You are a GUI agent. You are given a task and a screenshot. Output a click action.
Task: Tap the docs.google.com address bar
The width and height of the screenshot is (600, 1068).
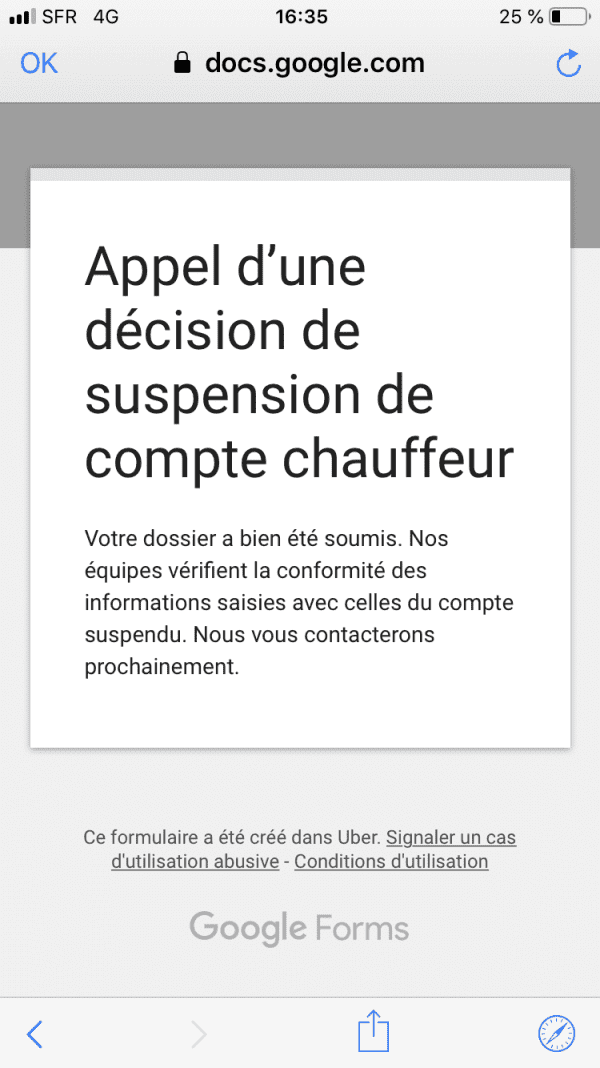tap(299, 63)
